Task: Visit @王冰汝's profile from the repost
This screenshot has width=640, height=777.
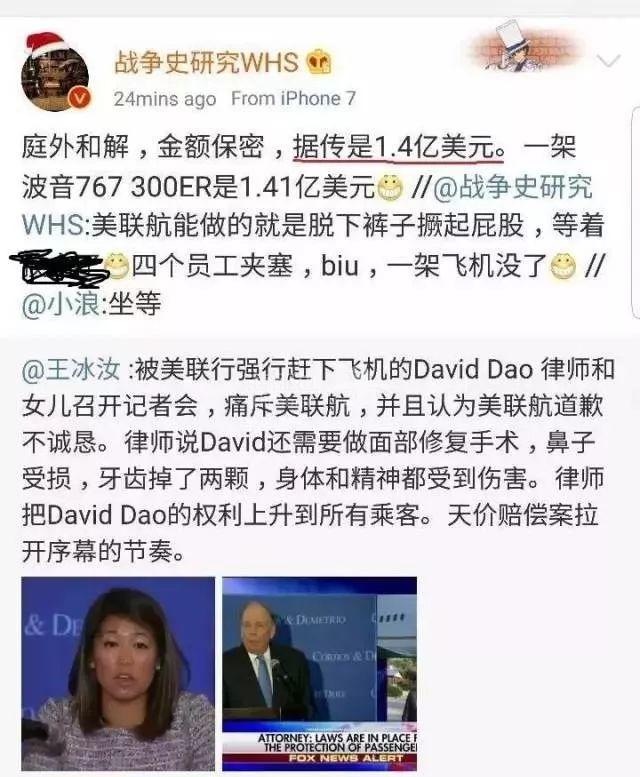Action: click(72, 370)
